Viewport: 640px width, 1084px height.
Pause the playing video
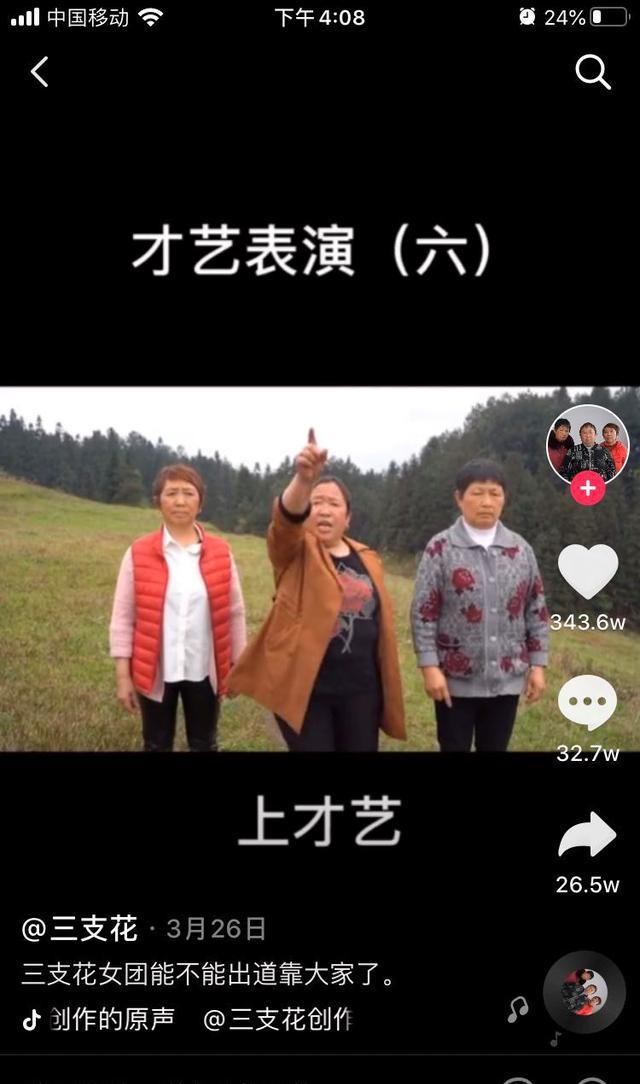click(x=320, y=568)
